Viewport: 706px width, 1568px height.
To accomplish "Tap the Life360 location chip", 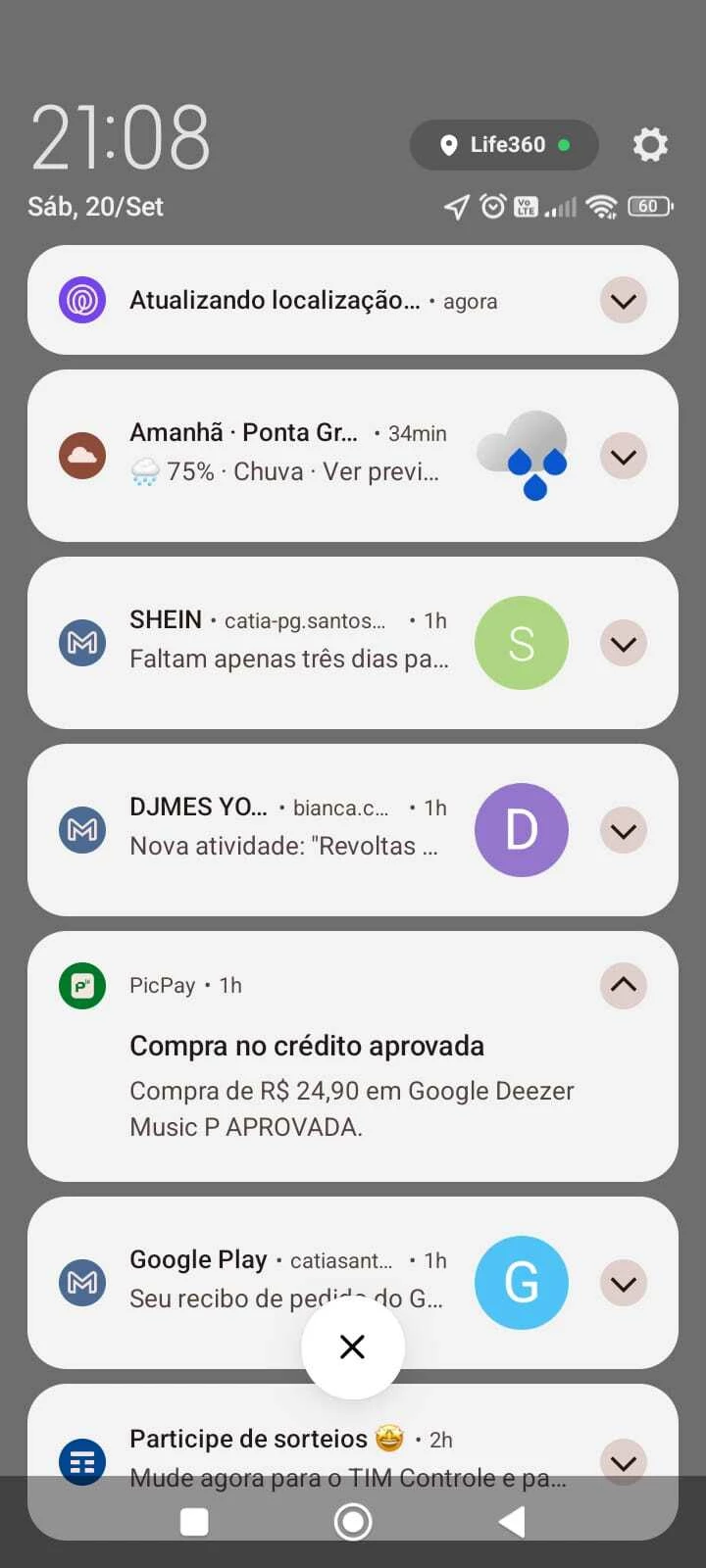I will 504,145.
